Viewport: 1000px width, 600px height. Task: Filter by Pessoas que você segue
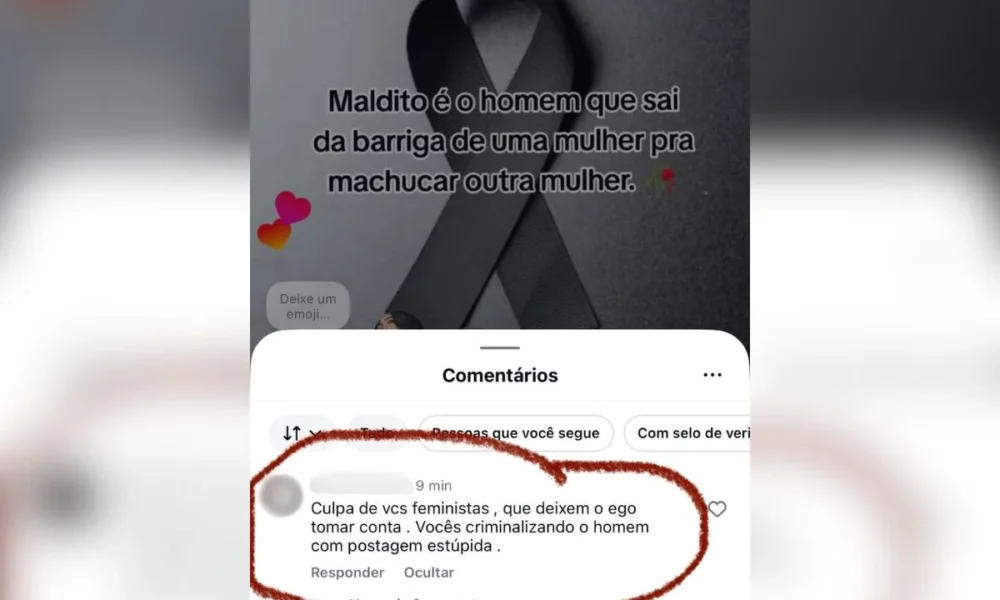pos(515,433)
